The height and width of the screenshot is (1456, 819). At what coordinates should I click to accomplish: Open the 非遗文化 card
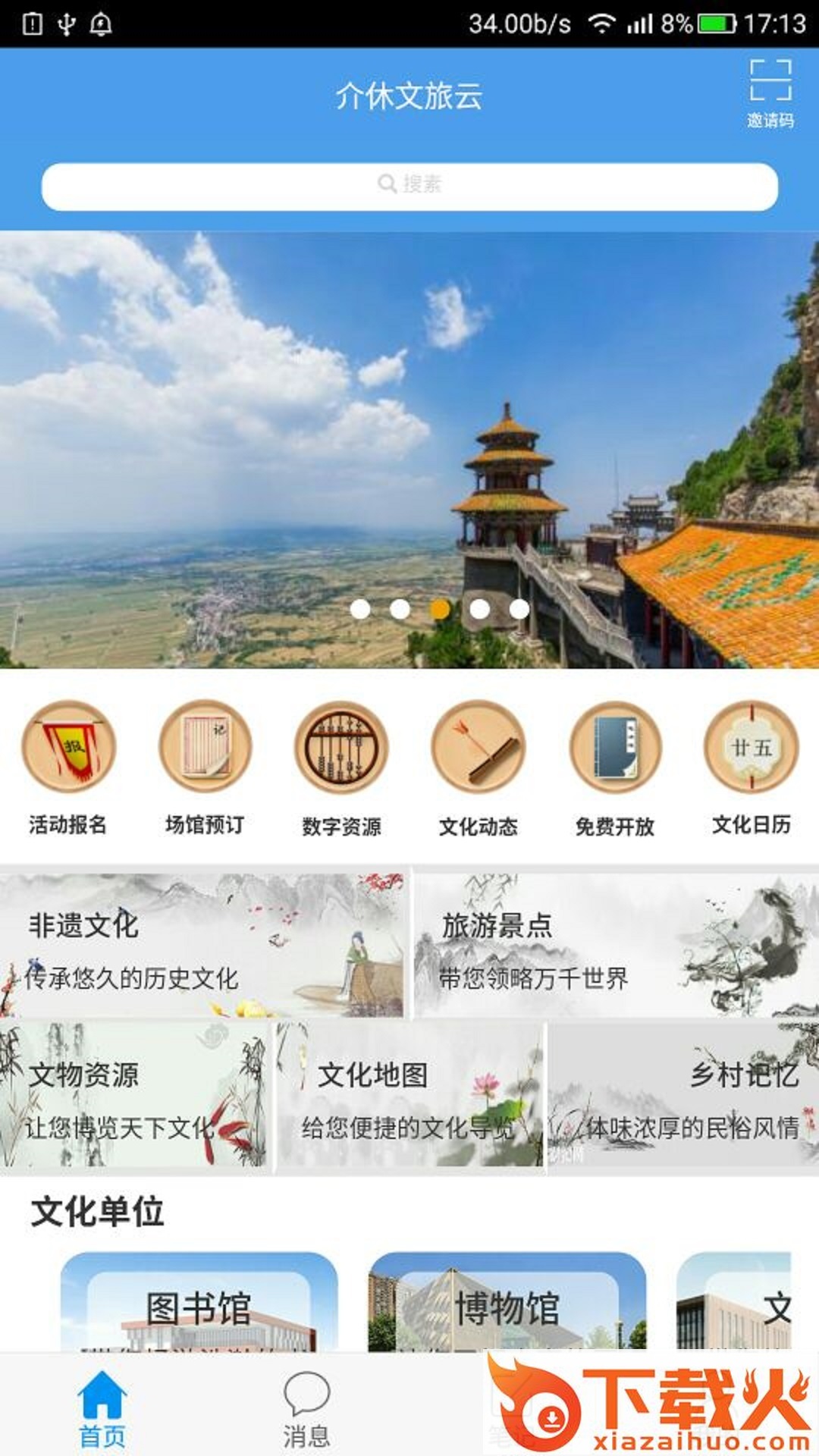pos(203,945)
